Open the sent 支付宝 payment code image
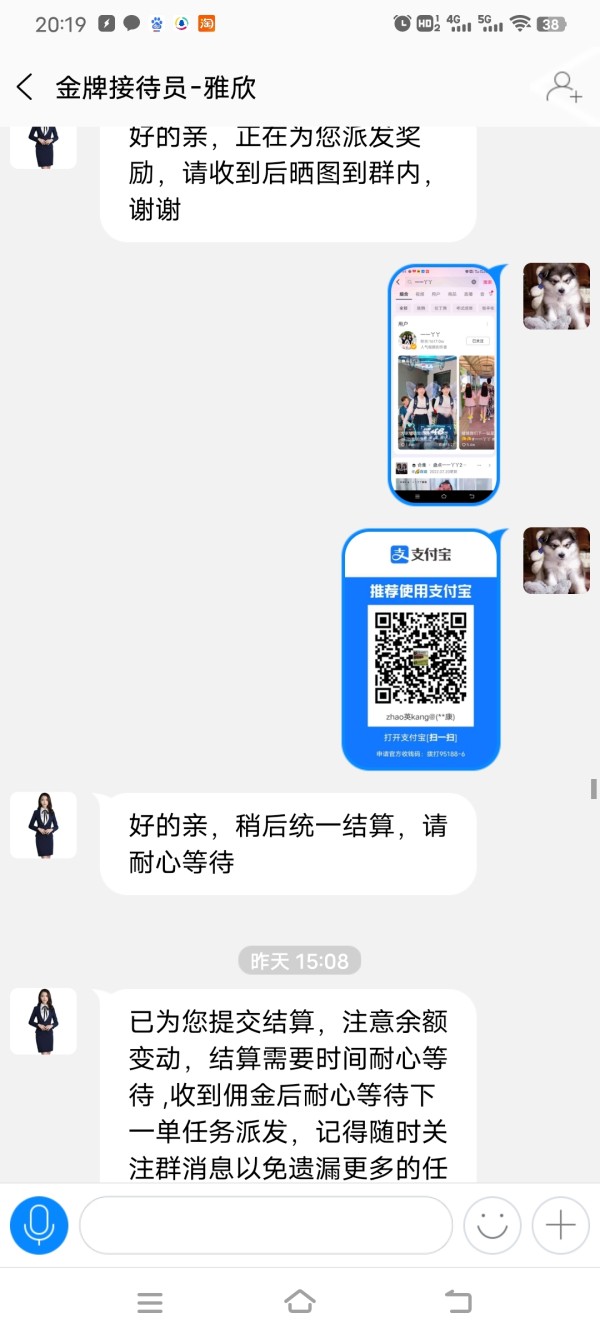The width and height of the screenshot is (600, 1338). coord(421,649)
